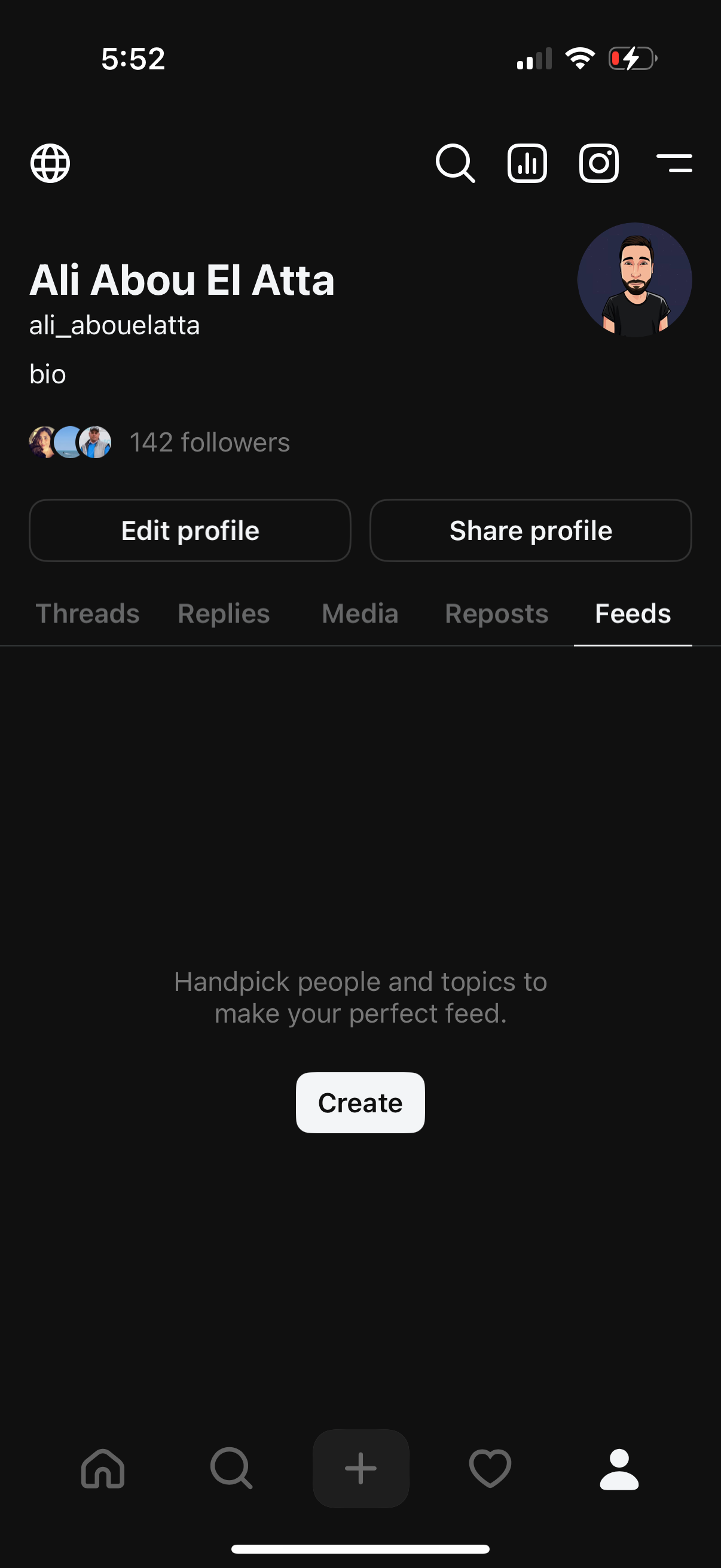
Task: Open the Media tab
Action: (x=359, y=614)
